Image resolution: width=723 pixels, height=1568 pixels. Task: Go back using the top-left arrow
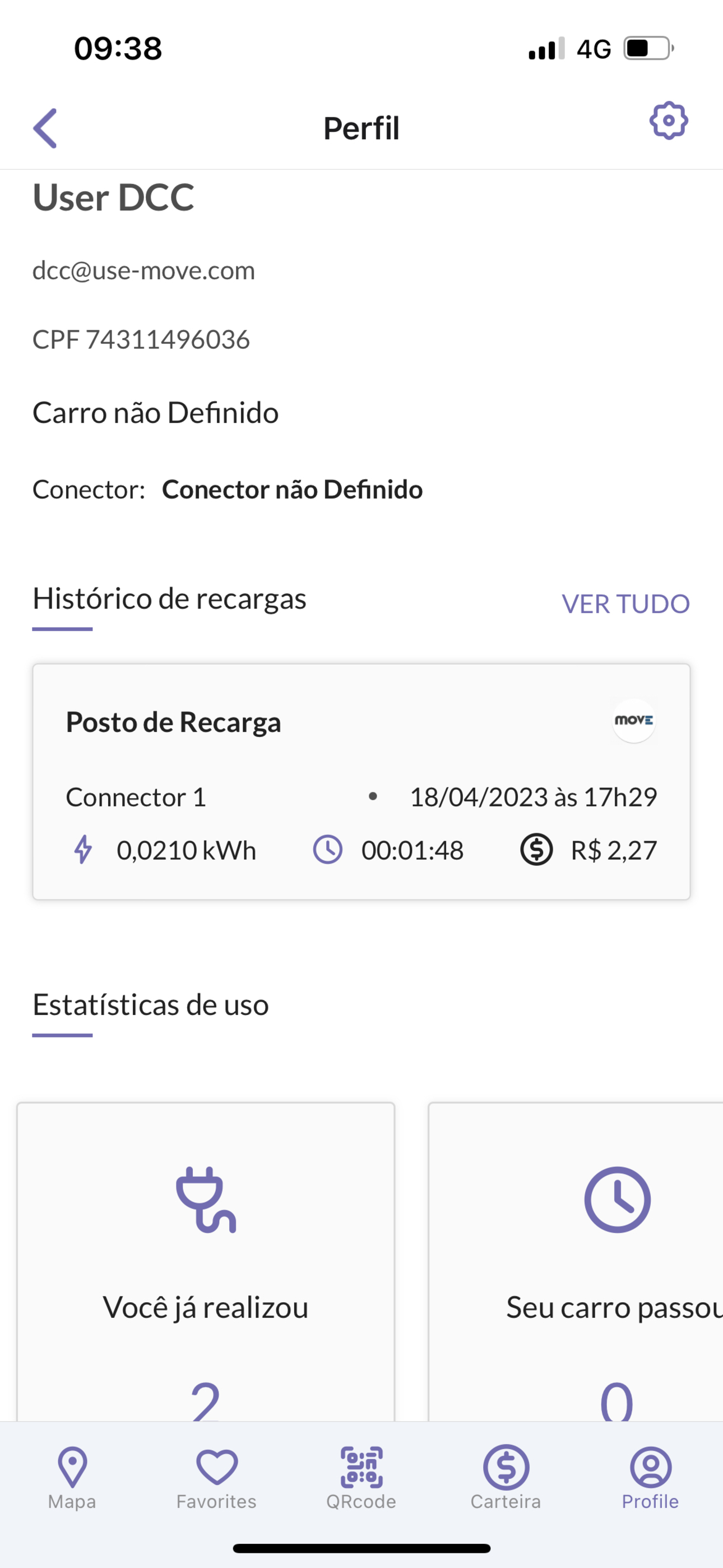(45, 128)
